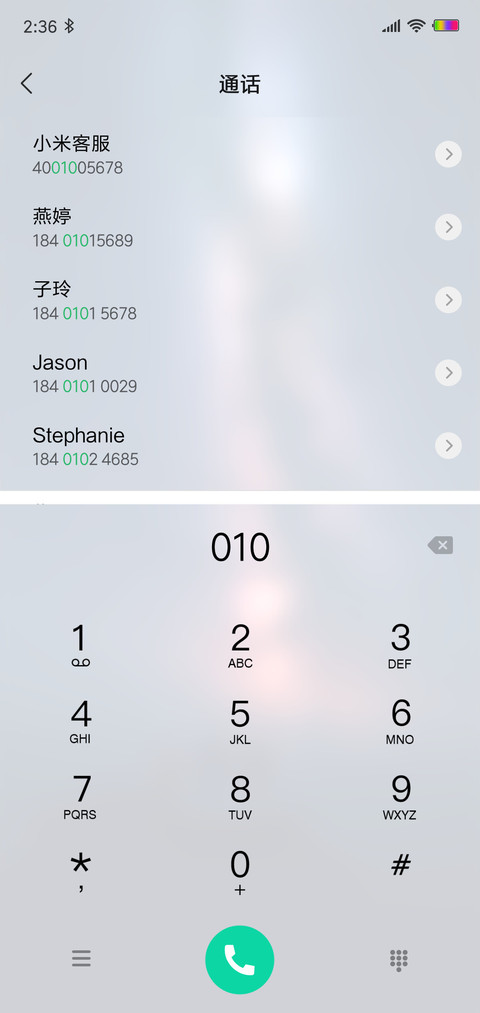
Task: Tap the 9 WXYZ key
Action: coord(400,797)
